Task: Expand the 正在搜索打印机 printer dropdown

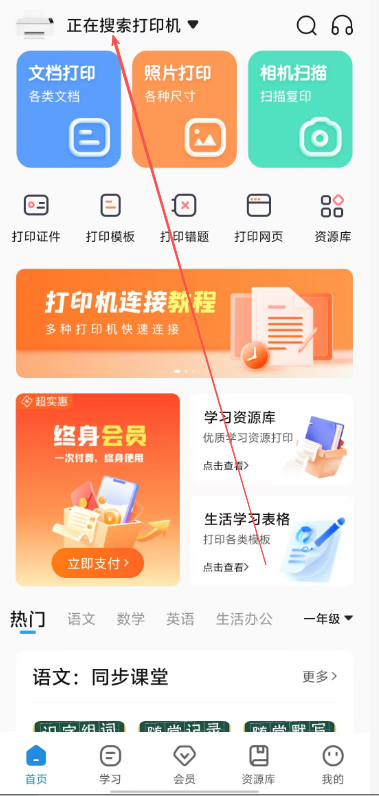Action: (x=133, y=25)
